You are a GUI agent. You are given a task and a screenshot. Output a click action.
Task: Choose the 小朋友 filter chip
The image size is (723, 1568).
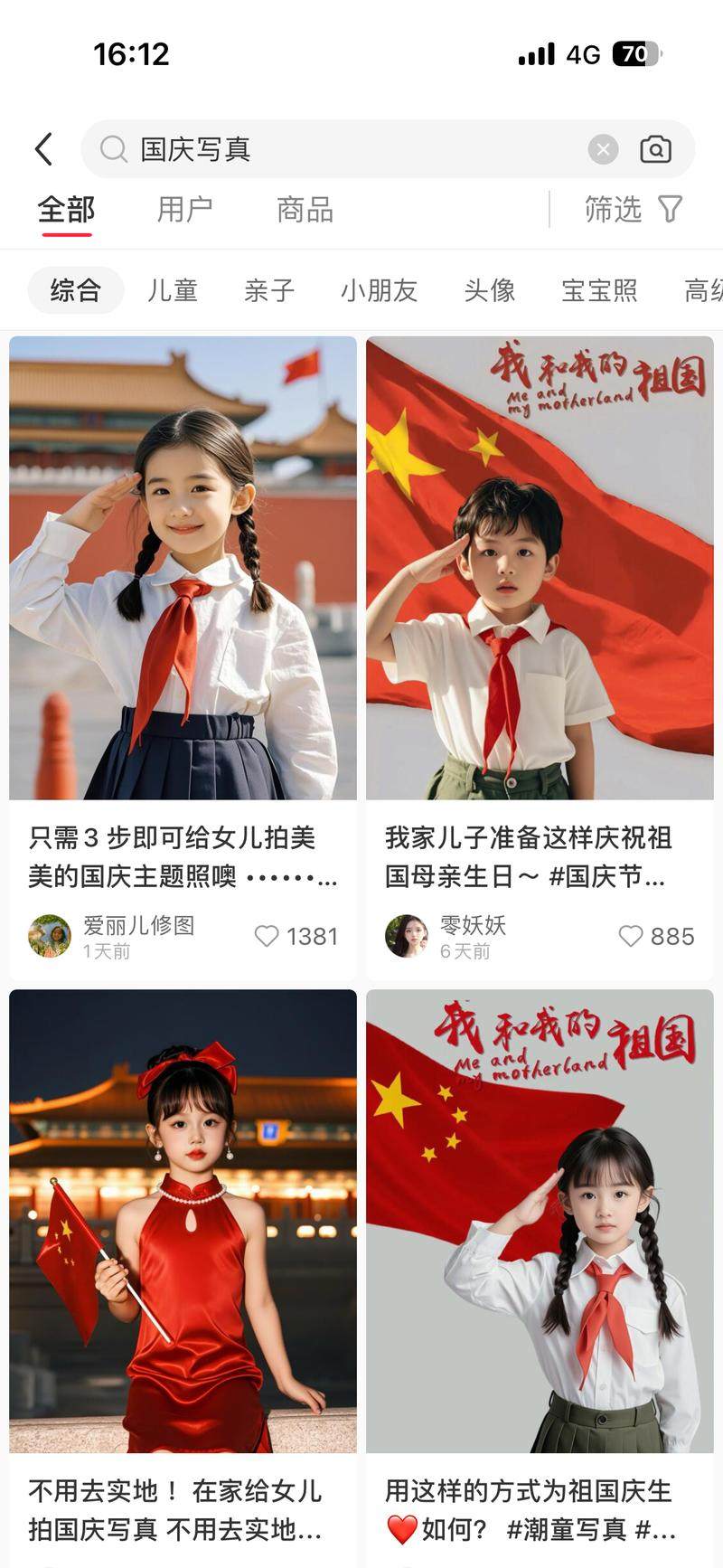tap(379, 290)
